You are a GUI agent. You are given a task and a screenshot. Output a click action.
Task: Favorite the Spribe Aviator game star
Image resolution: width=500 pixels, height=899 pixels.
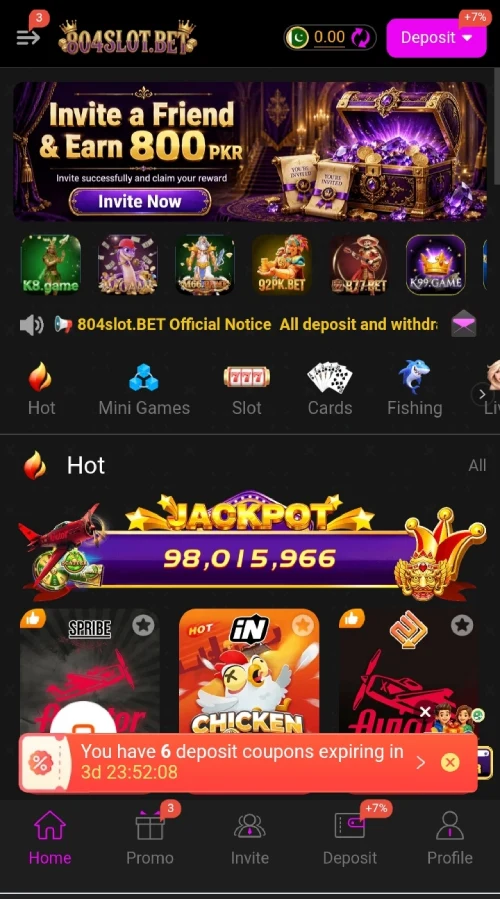(x=143, y=625)
